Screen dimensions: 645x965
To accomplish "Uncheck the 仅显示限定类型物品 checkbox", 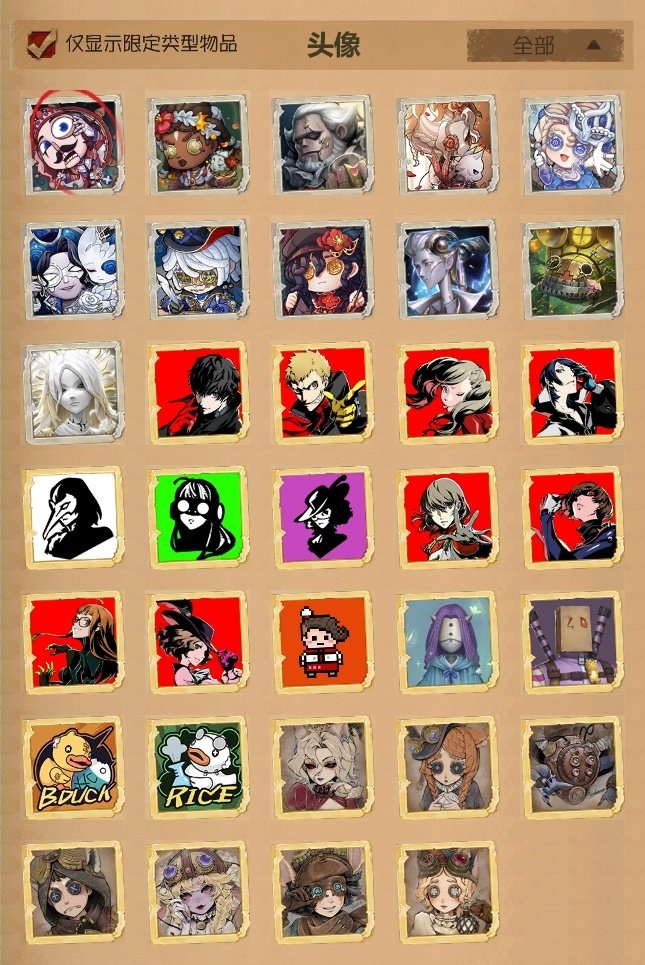I will tap(41, 44).
